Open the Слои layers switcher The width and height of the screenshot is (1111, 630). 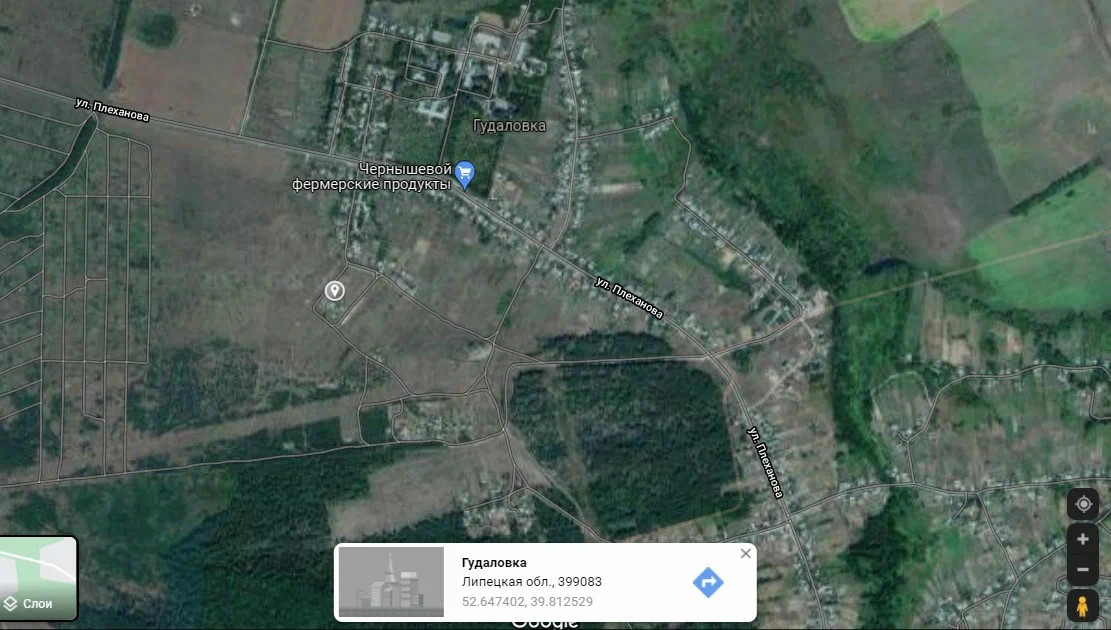(38, 579)
